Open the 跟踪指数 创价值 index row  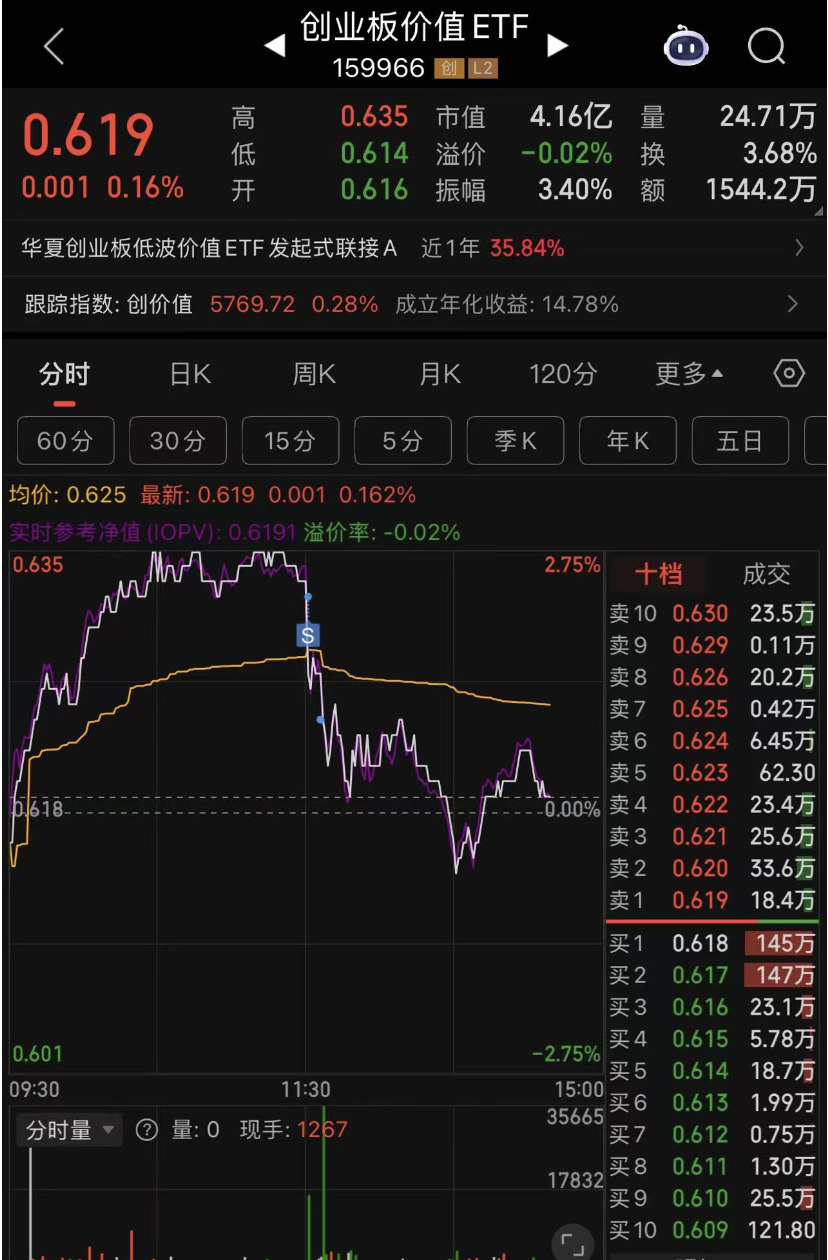414,304
